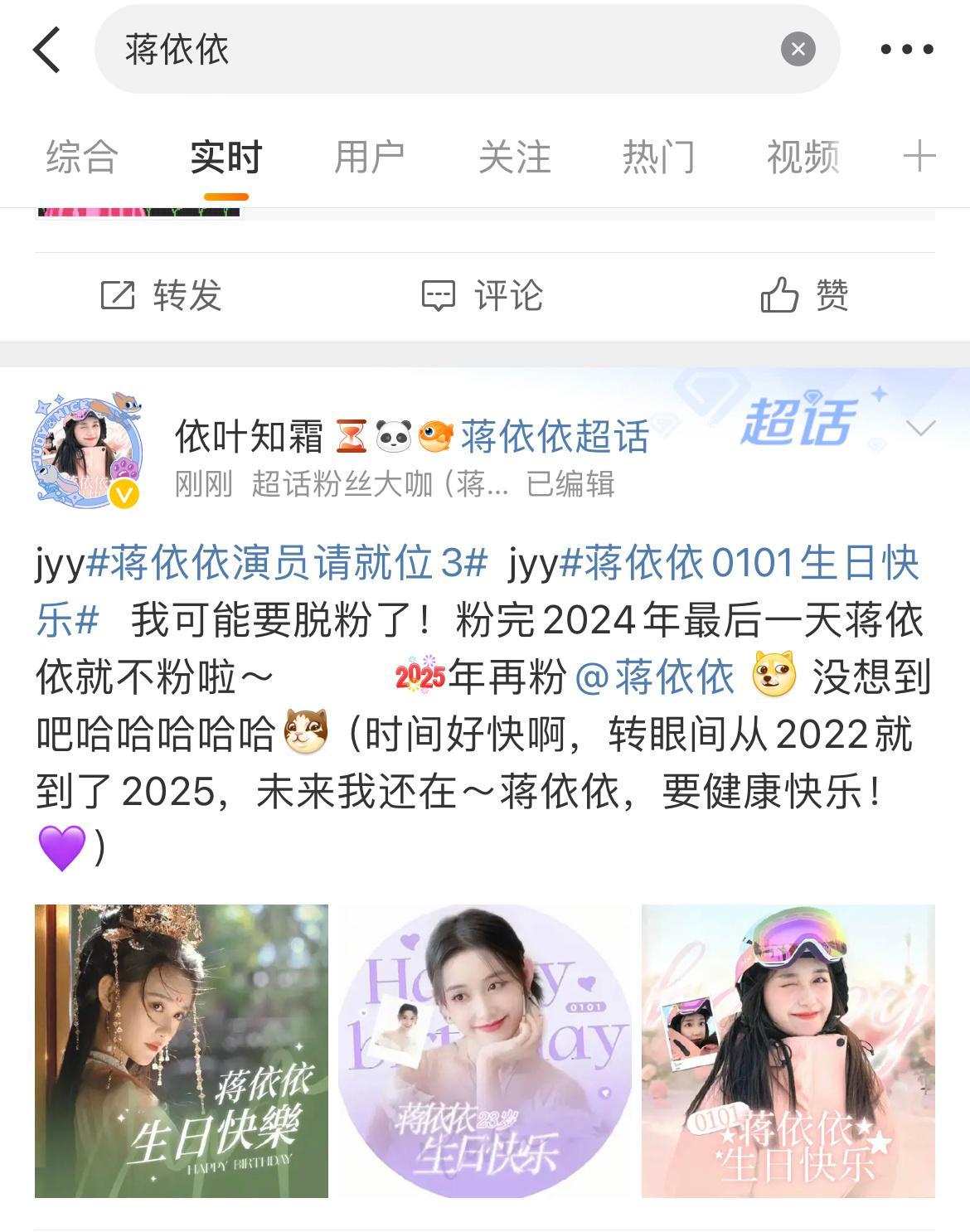View the pink ski goggles photo

click(788, 1050)
